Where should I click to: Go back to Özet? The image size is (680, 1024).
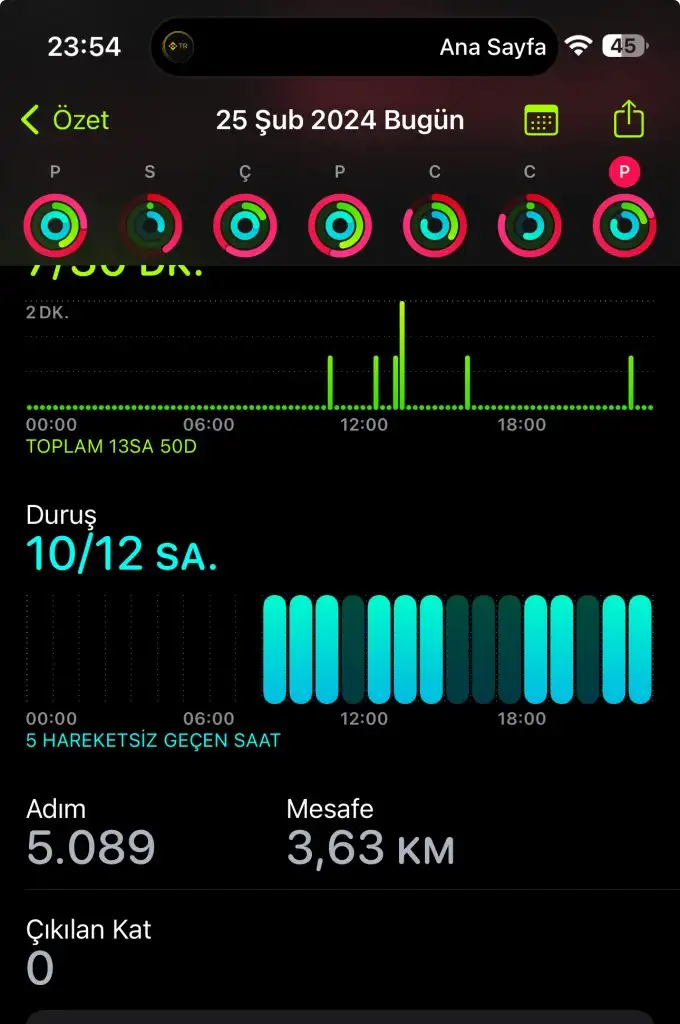(65, 121)
